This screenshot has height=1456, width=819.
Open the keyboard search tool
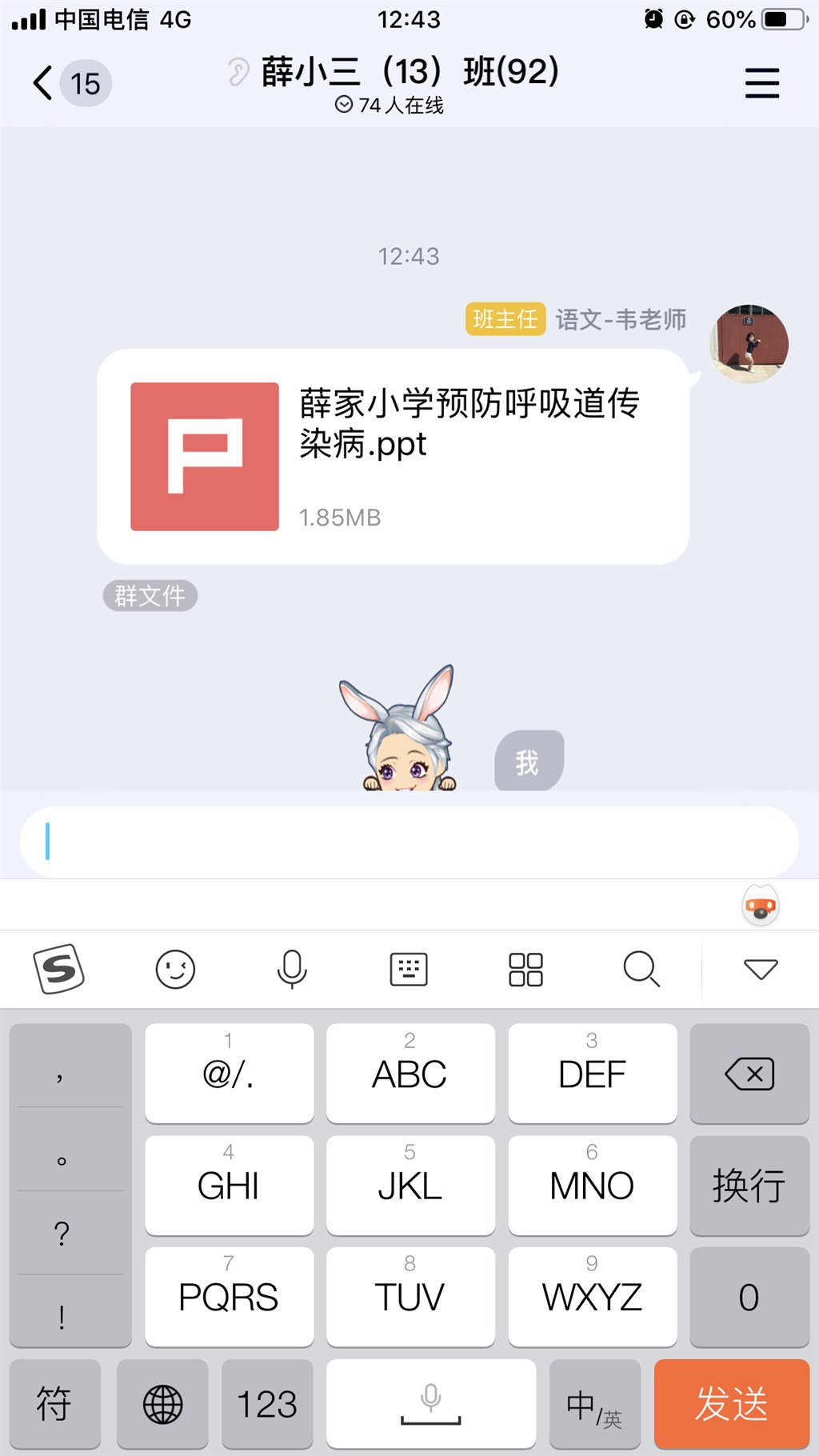tap(641, 969)
